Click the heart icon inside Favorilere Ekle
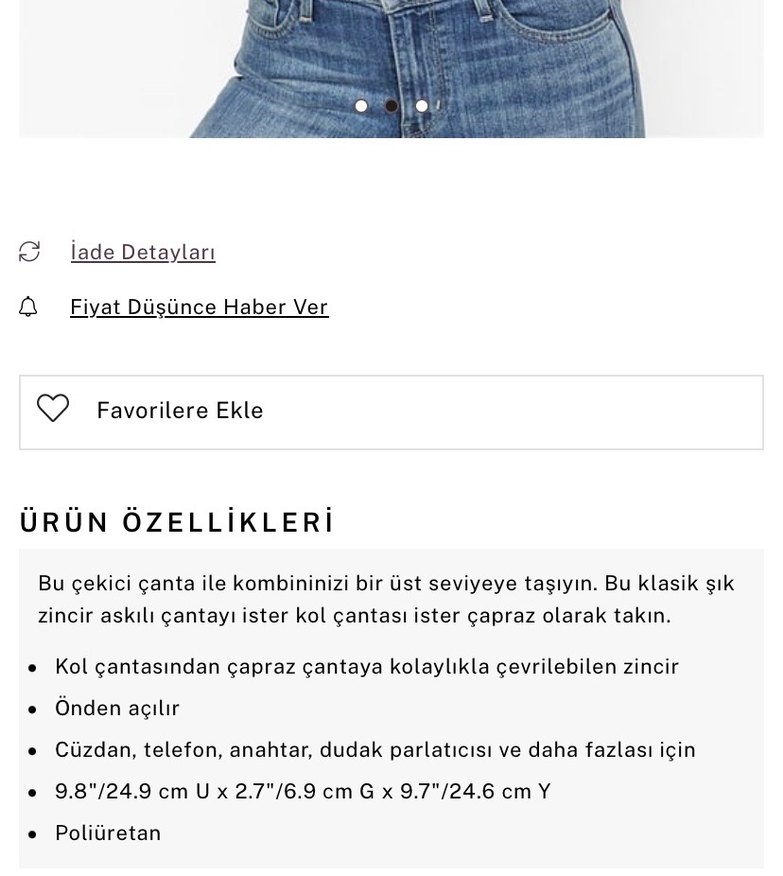Image resolution: width=783 pixels, height=876 pixels. click(x=54, y=410)
